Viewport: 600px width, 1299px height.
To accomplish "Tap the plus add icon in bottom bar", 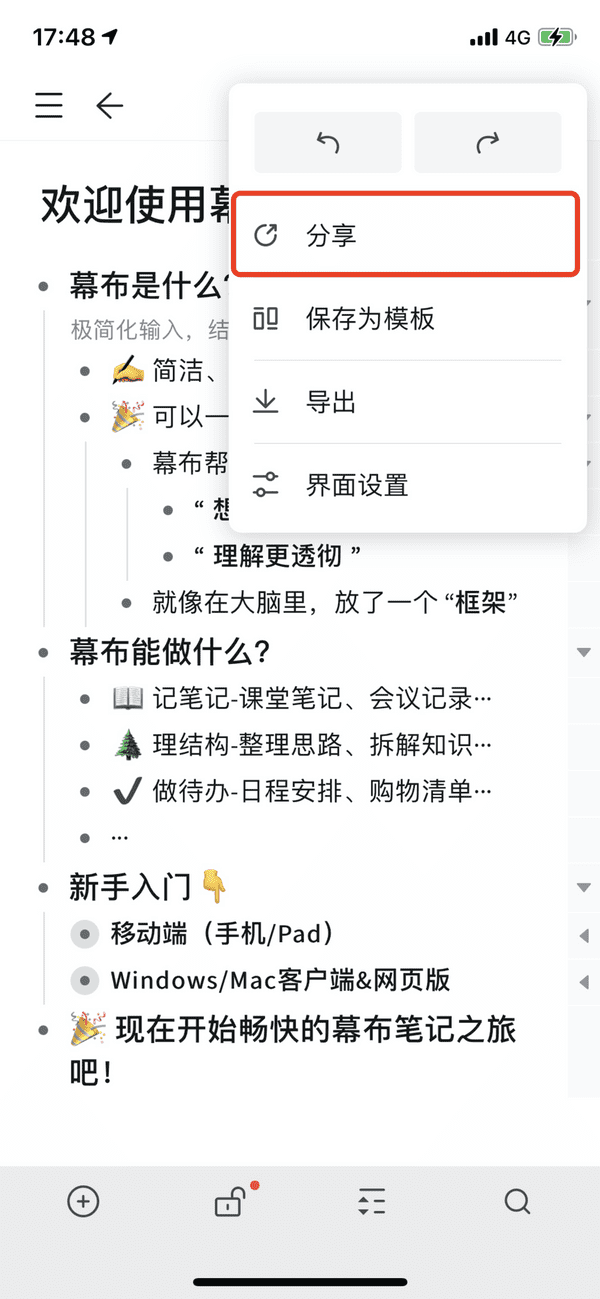I will click(x=83, y=1201).
